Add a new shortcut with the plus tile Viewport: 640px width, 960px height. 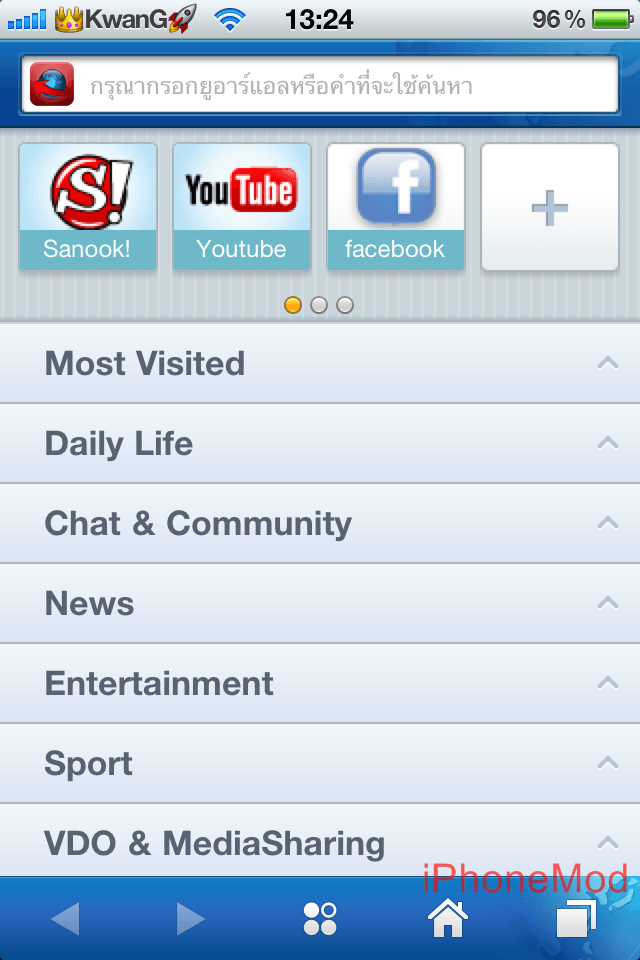pos(549,207)
